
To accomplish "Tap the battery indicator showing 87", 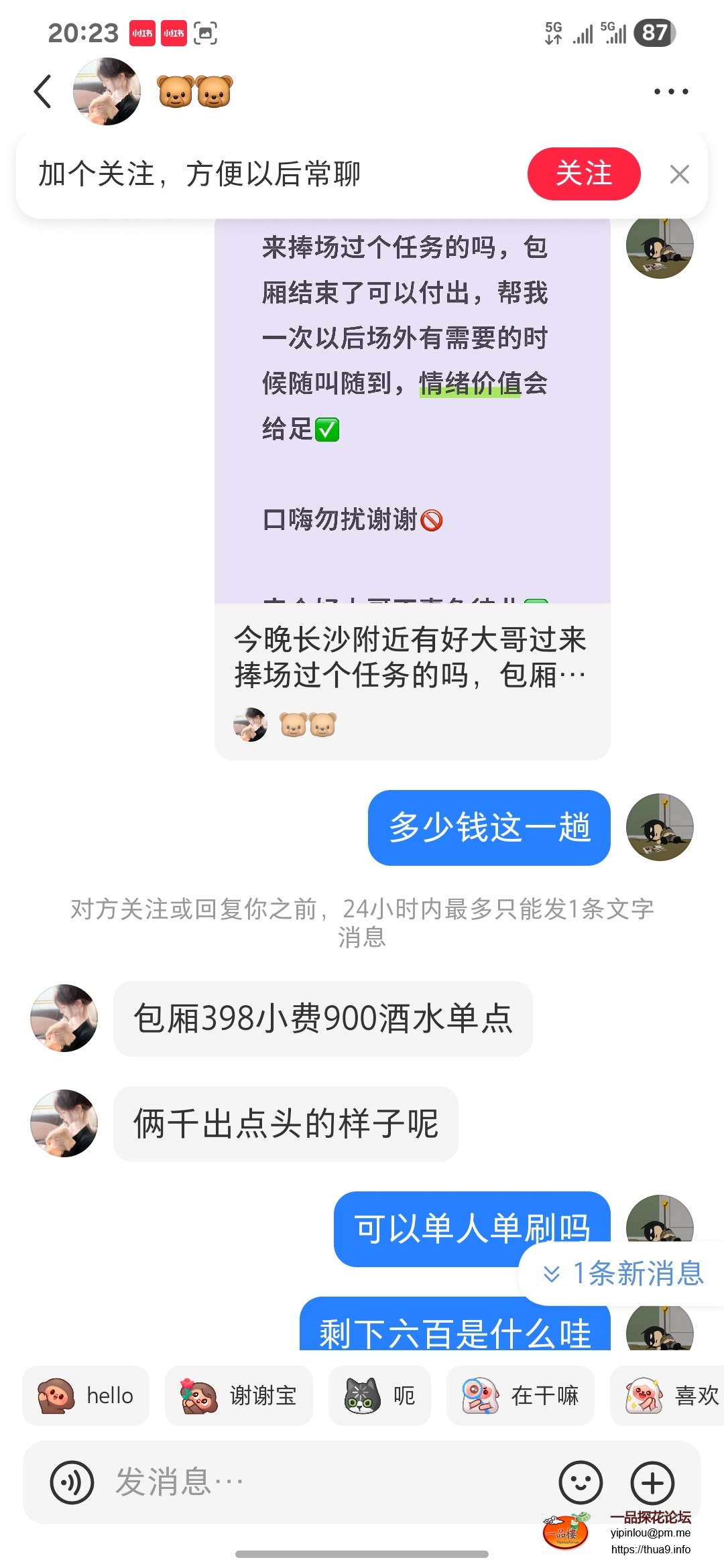I will [x=654, y=31].
